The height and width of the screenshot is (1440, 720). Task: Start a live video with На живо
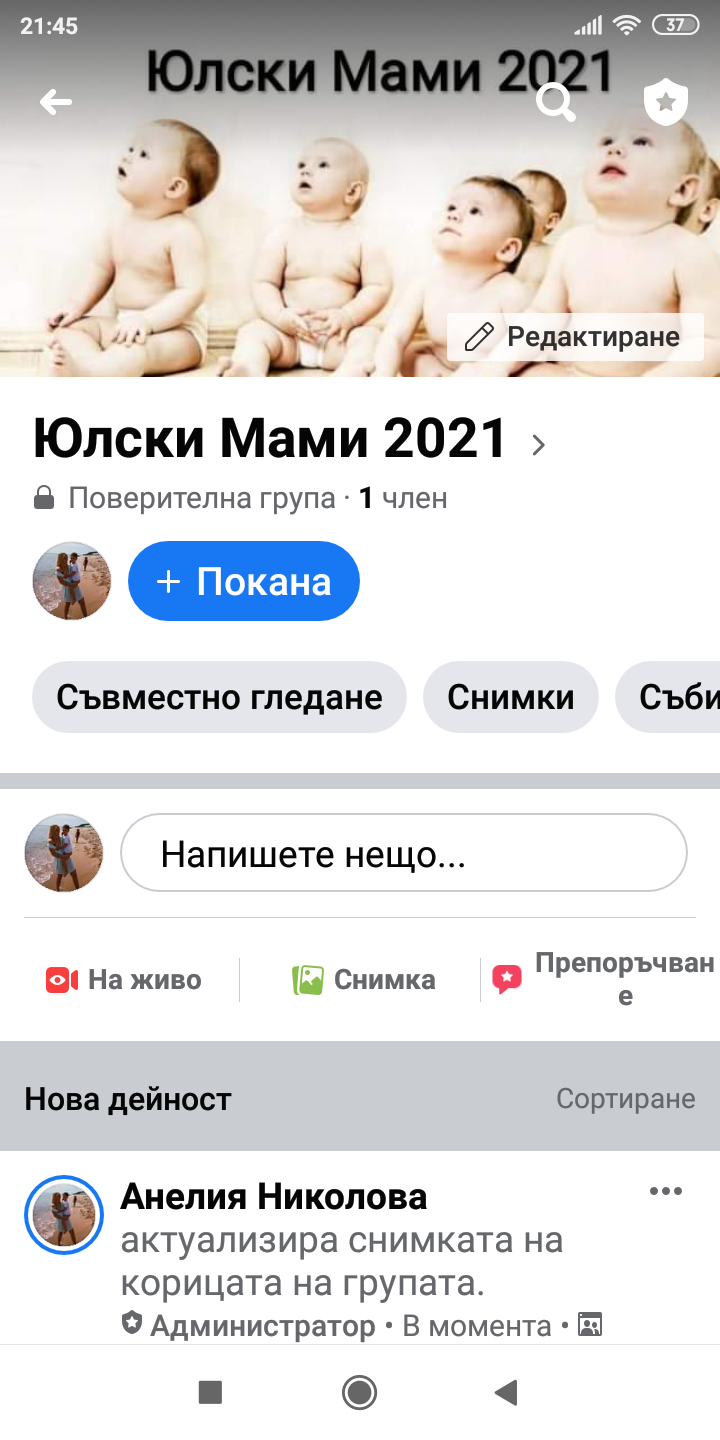pos(124,980)
